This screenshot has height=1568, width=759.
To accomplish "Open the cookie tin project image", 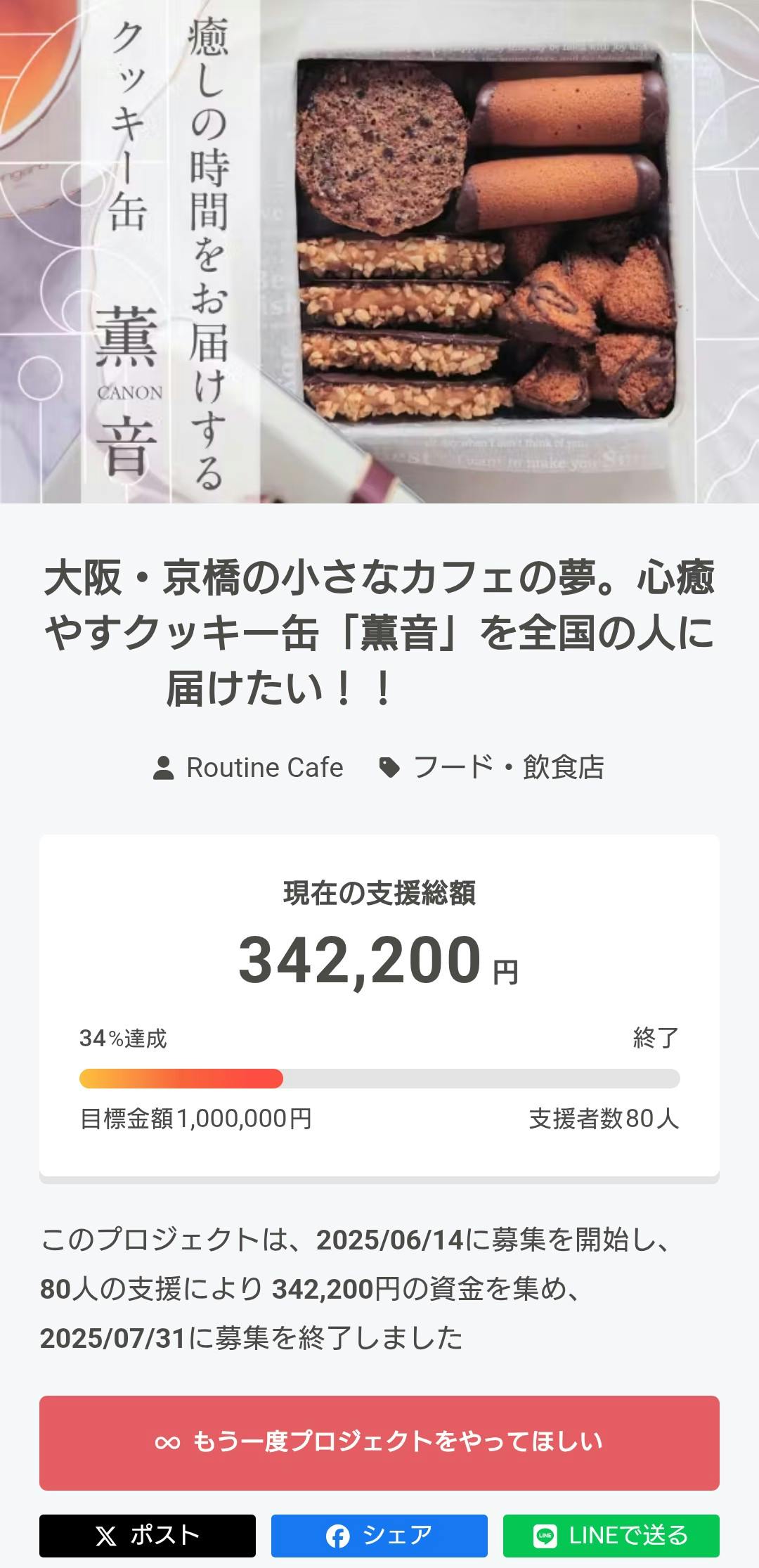I will [x=379, y=251].
